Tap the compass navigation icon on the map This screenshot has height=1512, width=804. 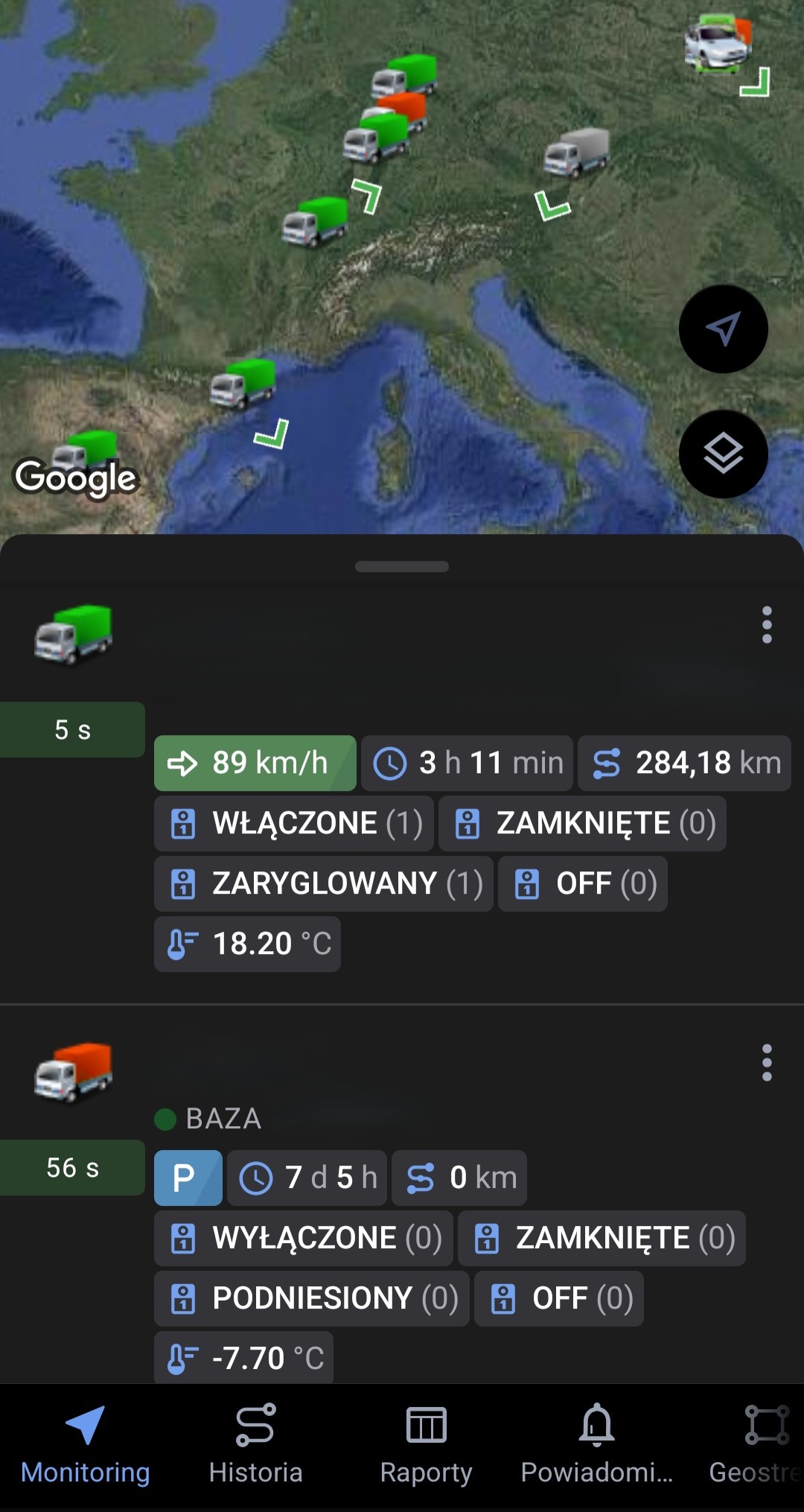coord(723,328)
